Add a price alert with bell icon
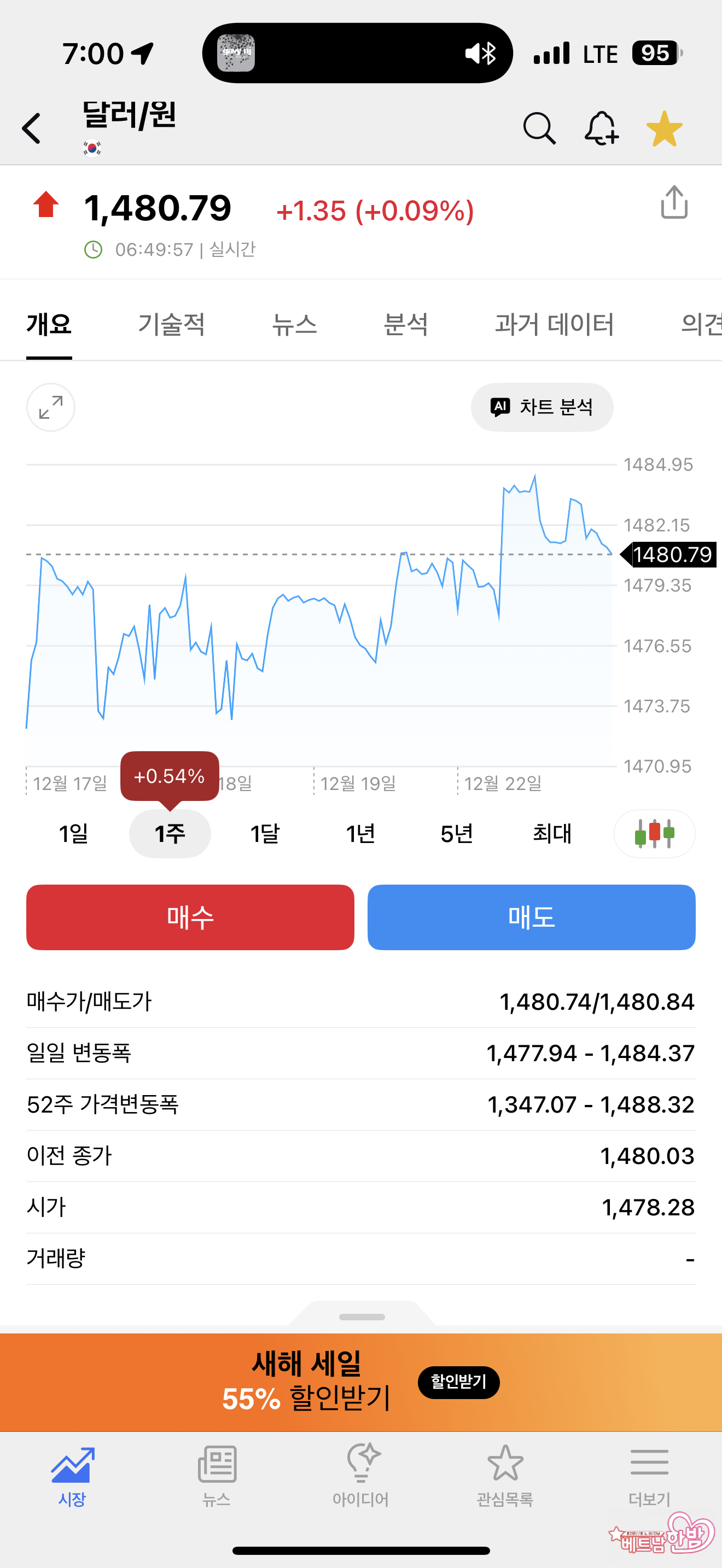 [x=602, y=128]
